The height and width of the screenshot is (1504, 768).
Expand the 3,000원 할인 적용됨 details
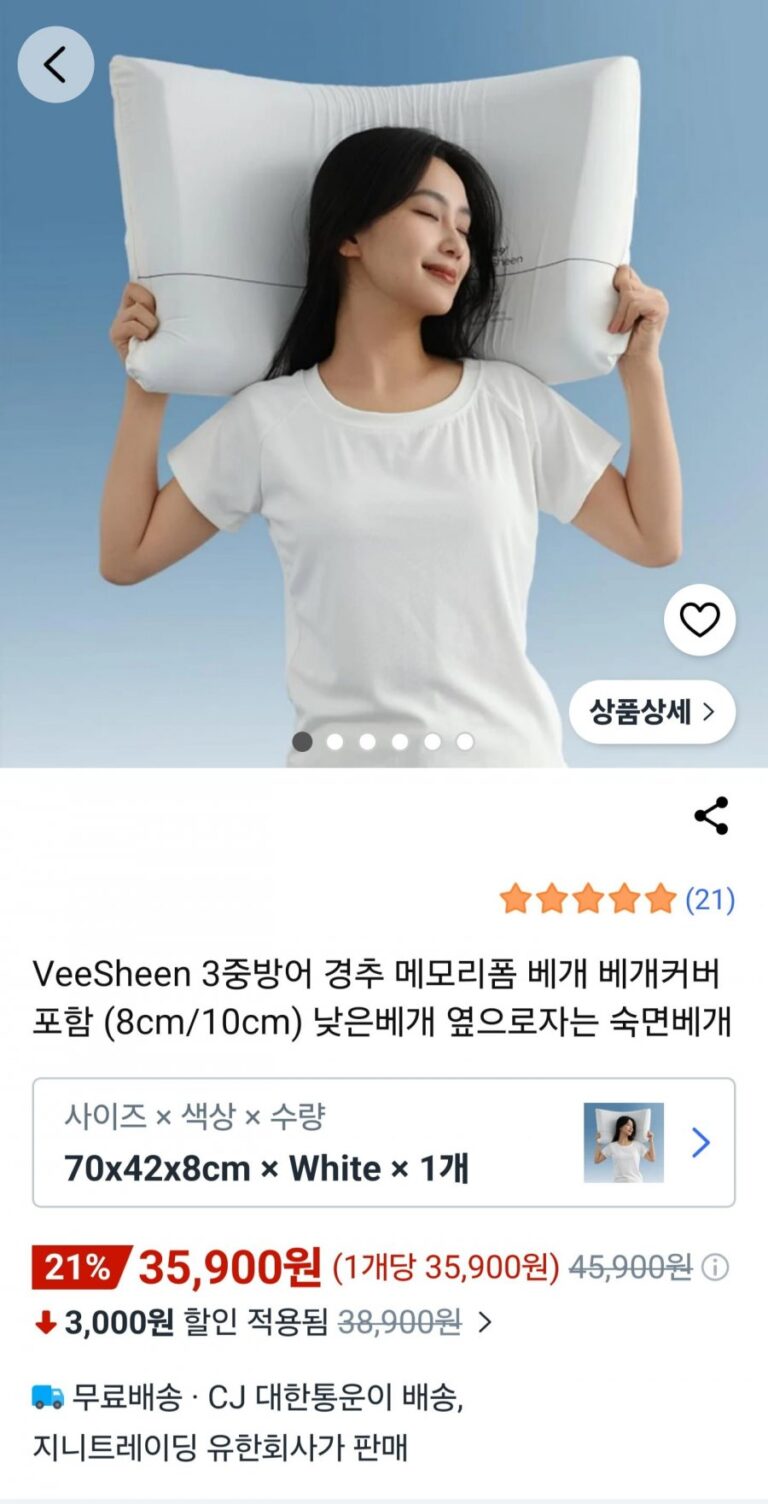(484, 1322)
